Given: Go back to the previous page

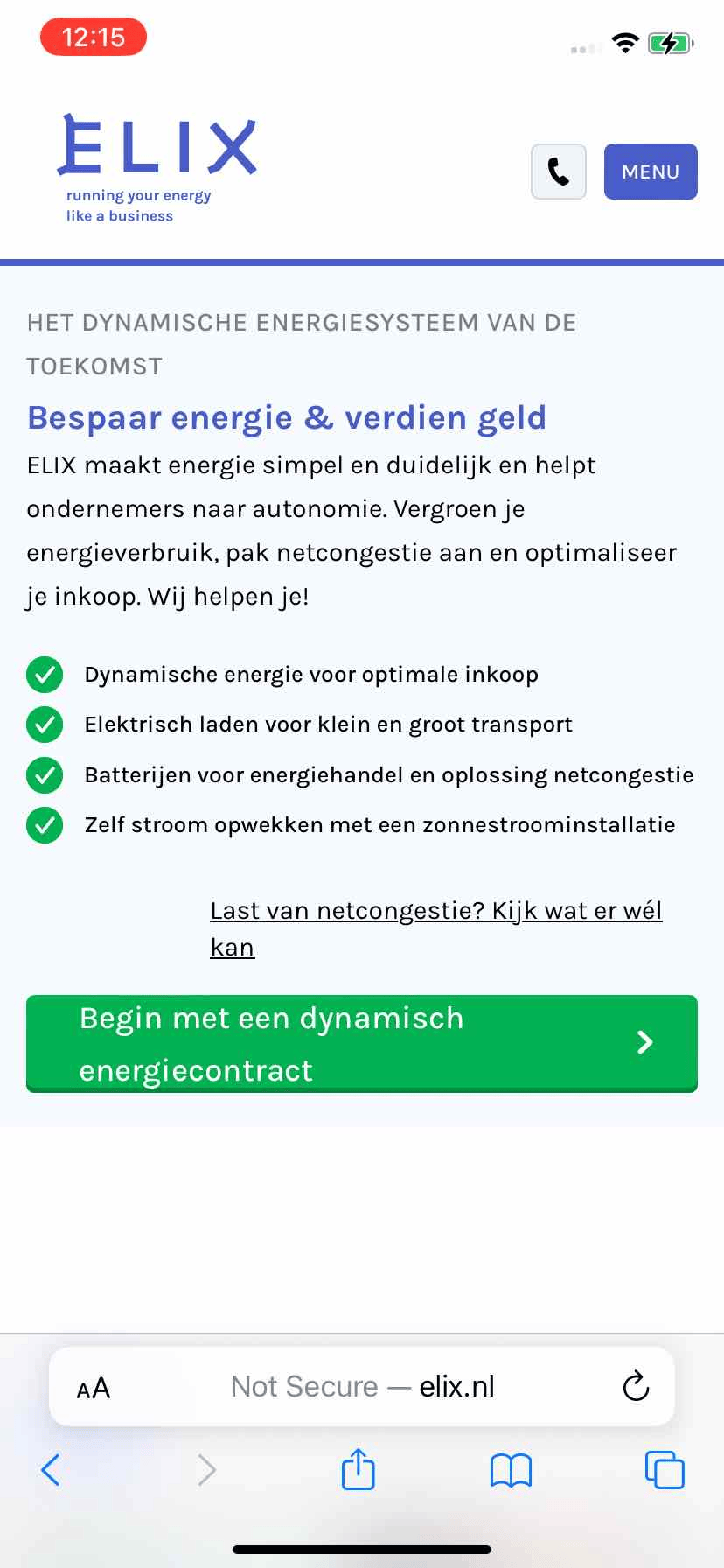Looking at the screenshot, I should (x=51, y=1470).
